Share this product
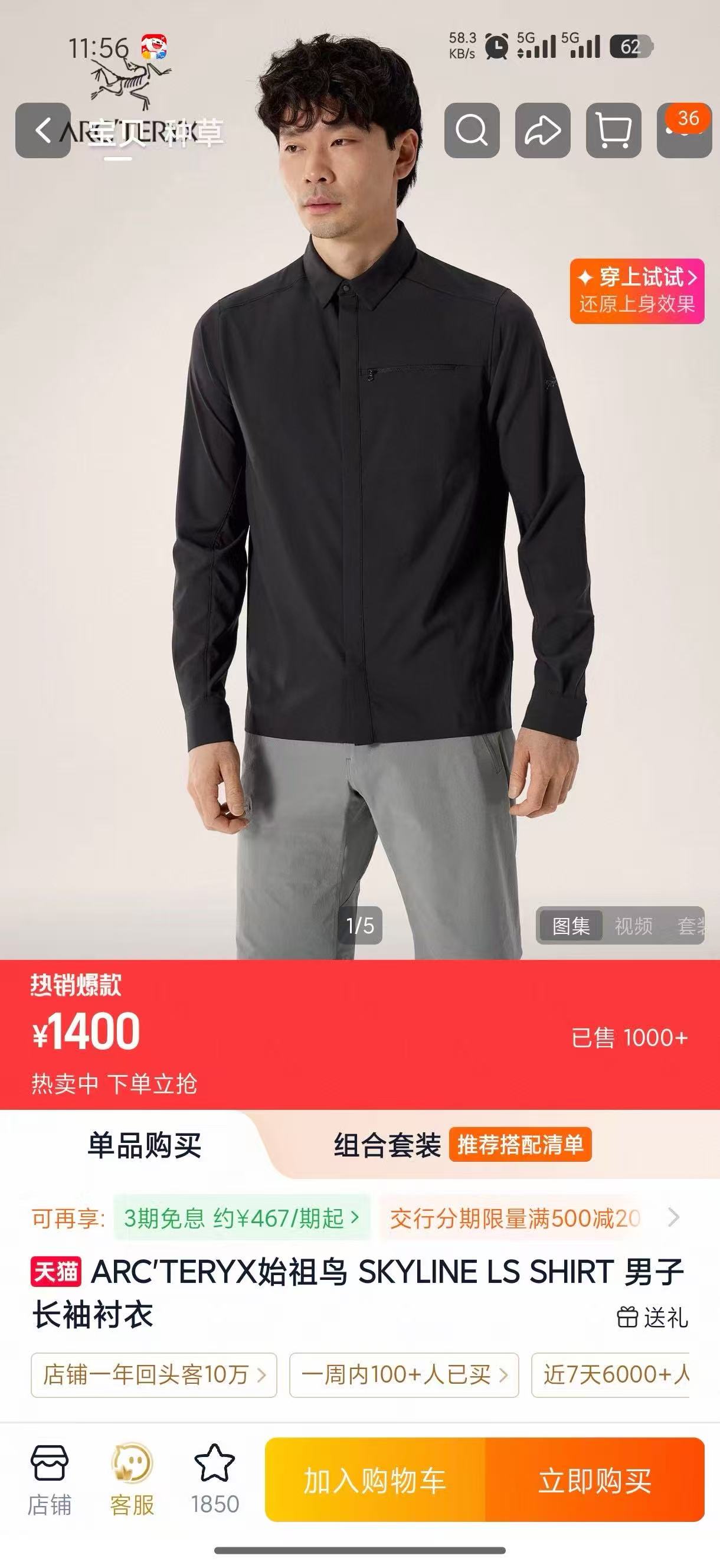Image resolution: width=720 pixels, height=1568 pixels. pos(543,130)
